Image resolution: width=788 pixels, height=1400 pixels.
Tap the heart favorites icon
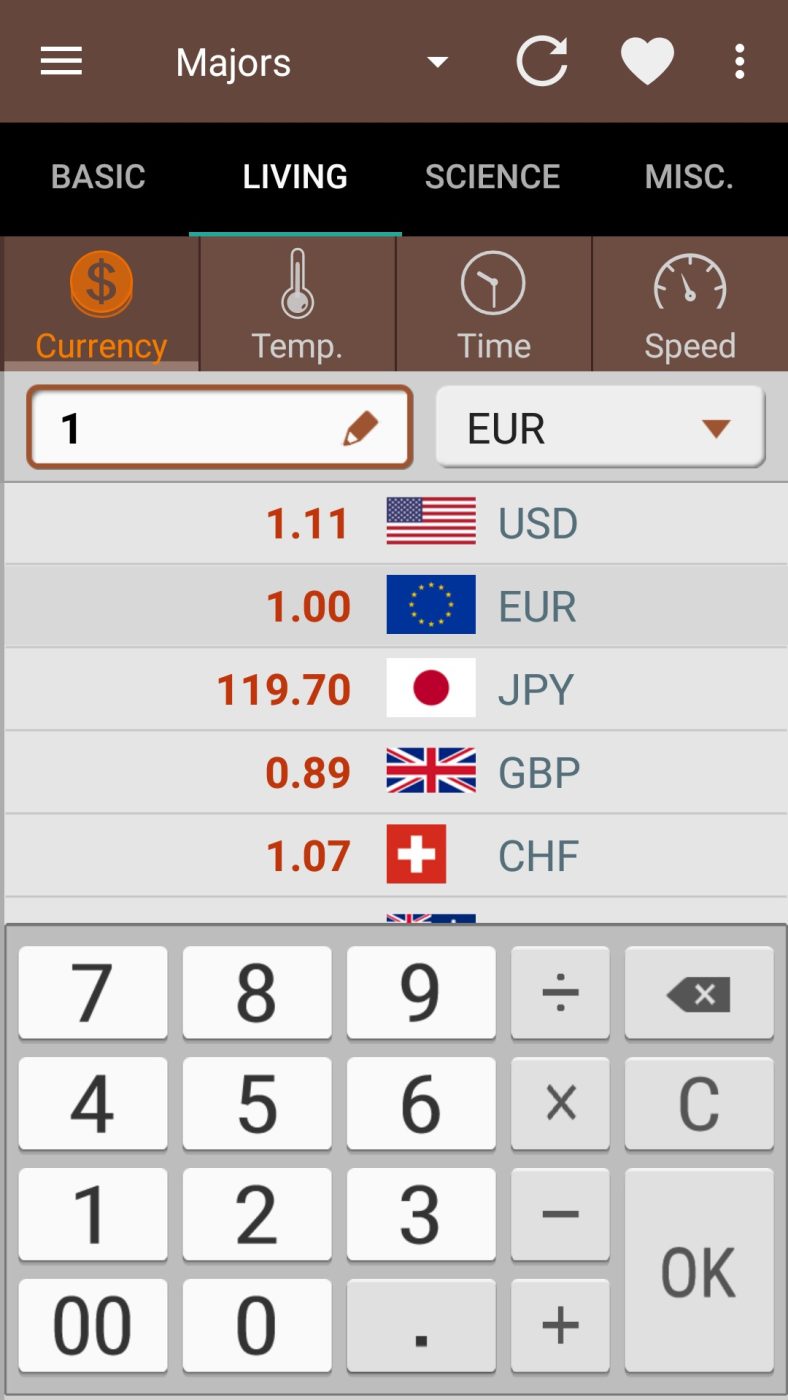coord(647,60)
